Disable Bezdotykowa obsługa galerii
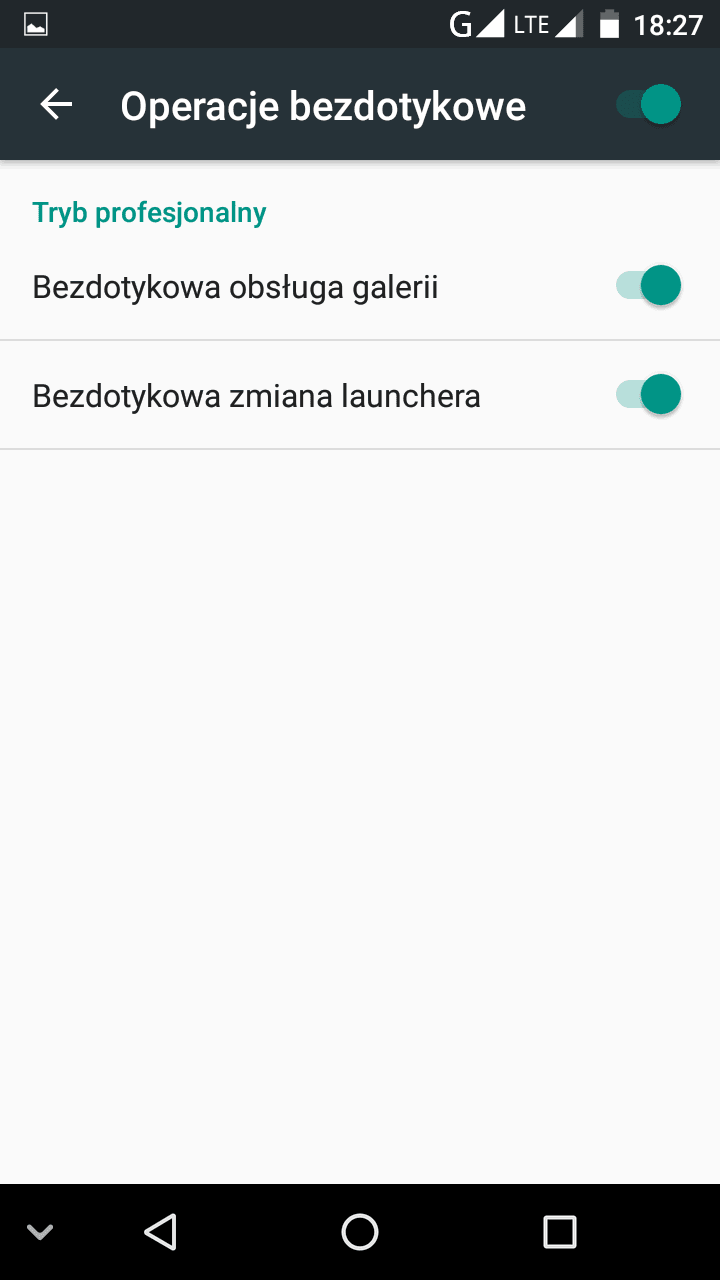 648,286
